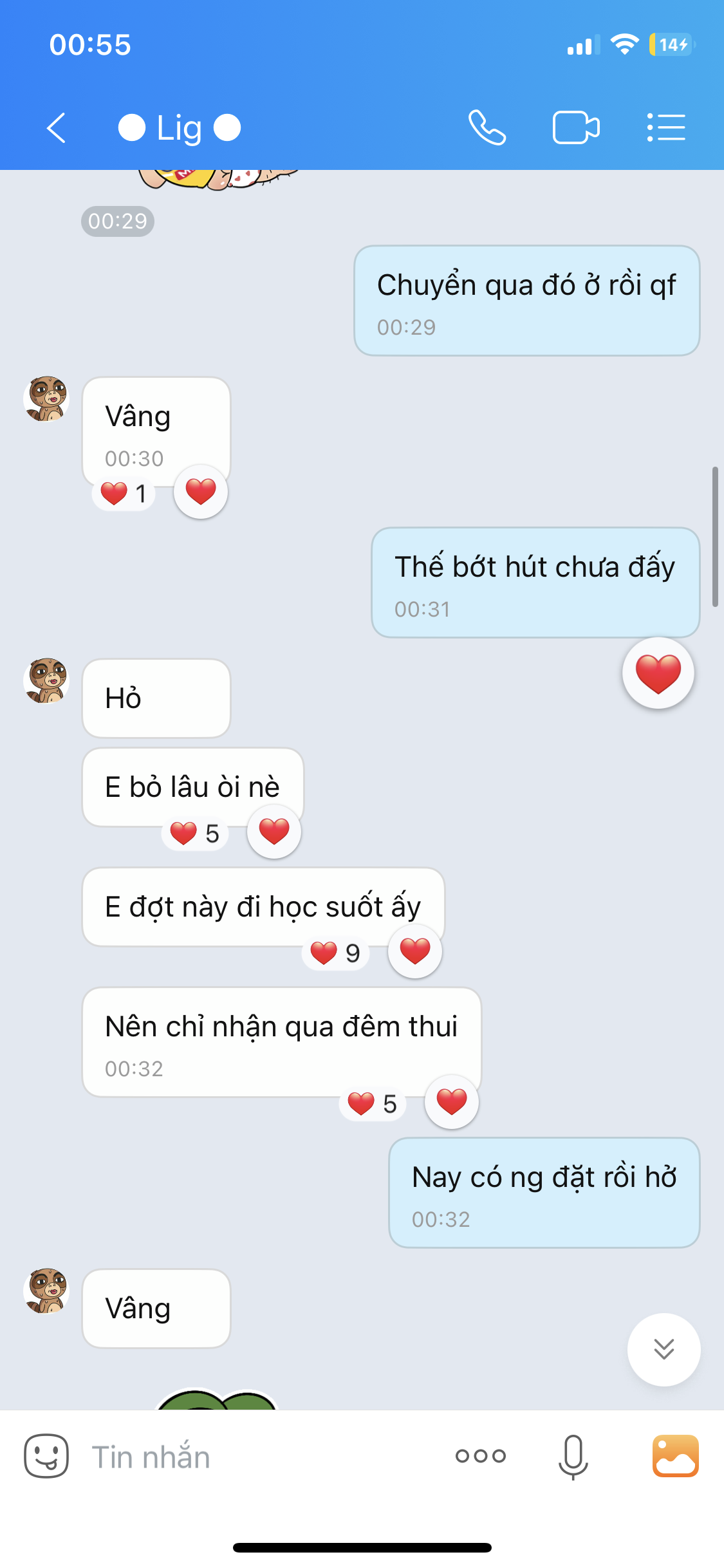Jump to the latest messages
The height and width of the screenshot is (1568, 724).
tap(664, 1349)
